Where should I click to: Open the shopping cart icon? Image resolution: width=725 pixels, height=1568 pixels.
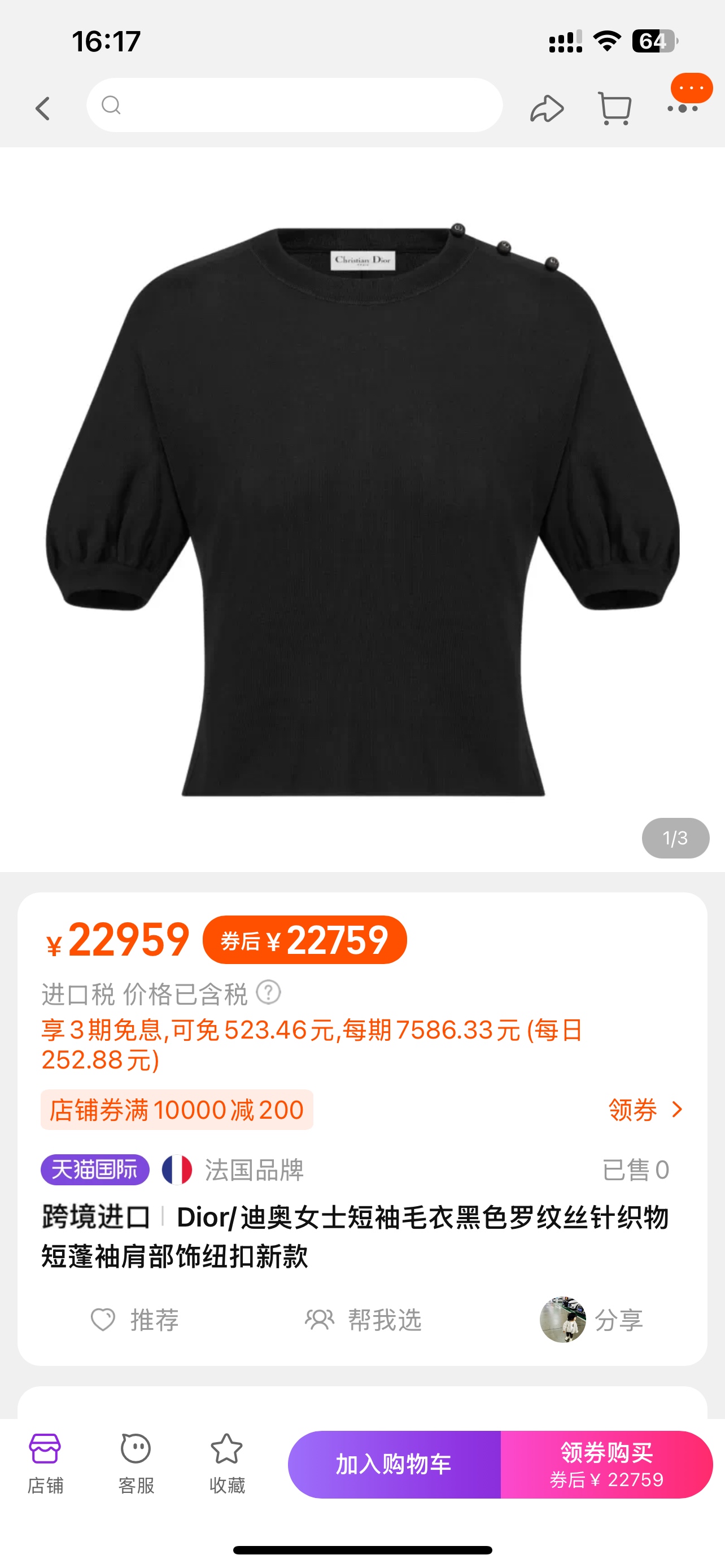point(614,108)
